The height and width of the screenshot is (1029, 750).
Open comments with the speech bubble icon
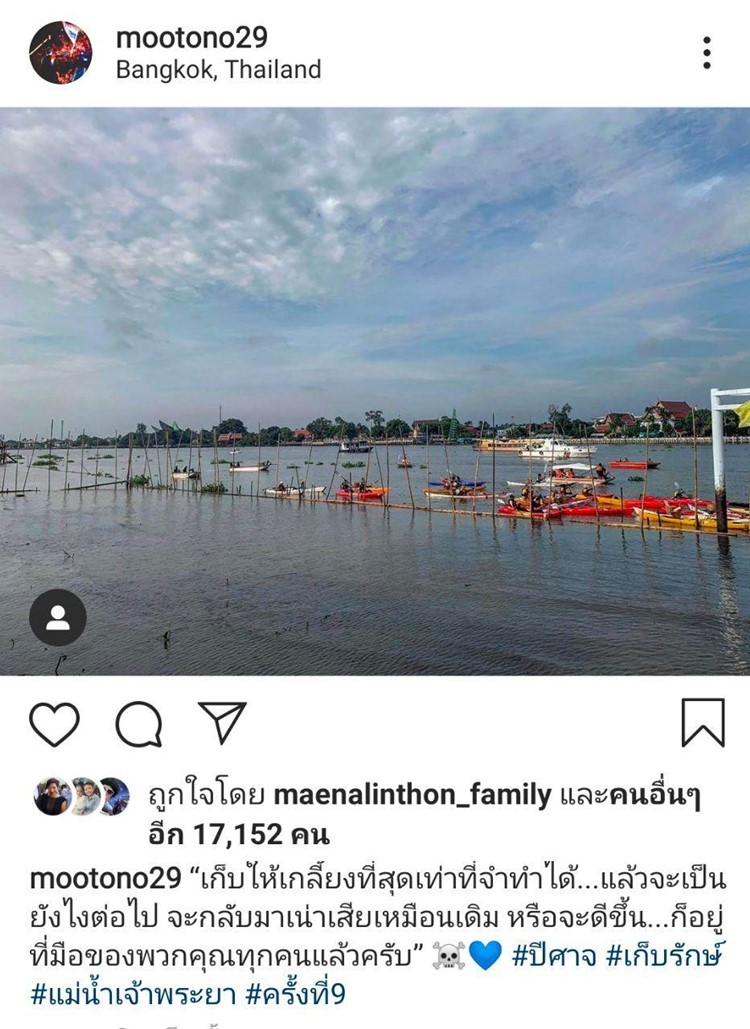click(x=138, y=724)
